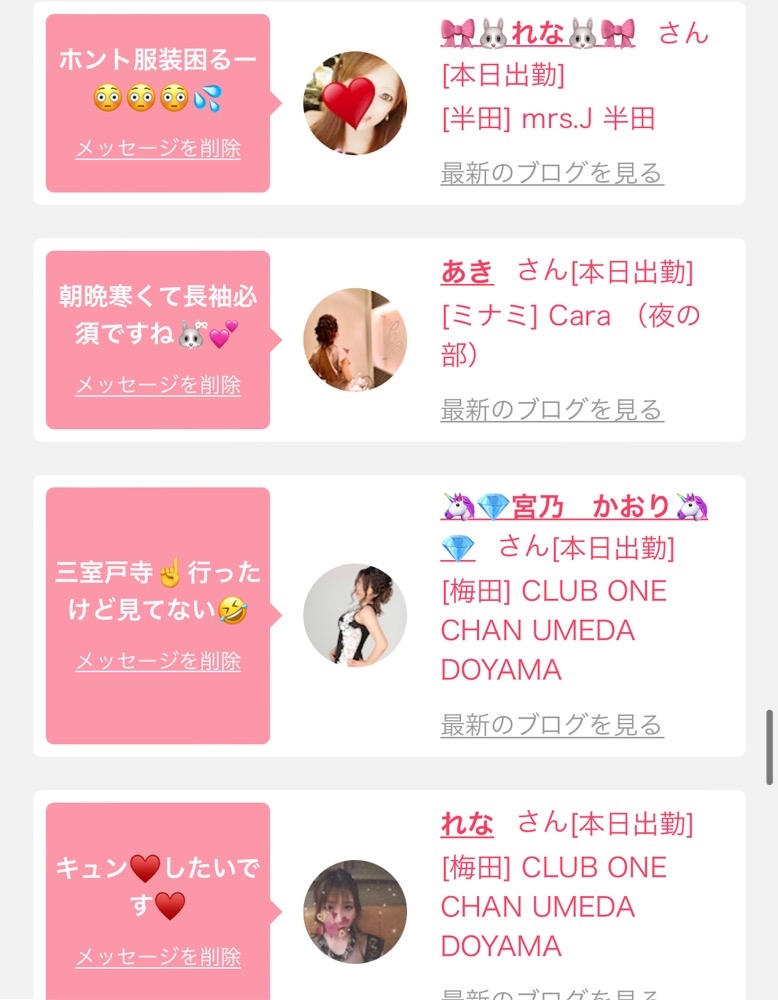Image resolution: width=778 pixels, height=1000 pixels.
Task: Delete the 三室戸寺 message
Action: pos(158,661)
